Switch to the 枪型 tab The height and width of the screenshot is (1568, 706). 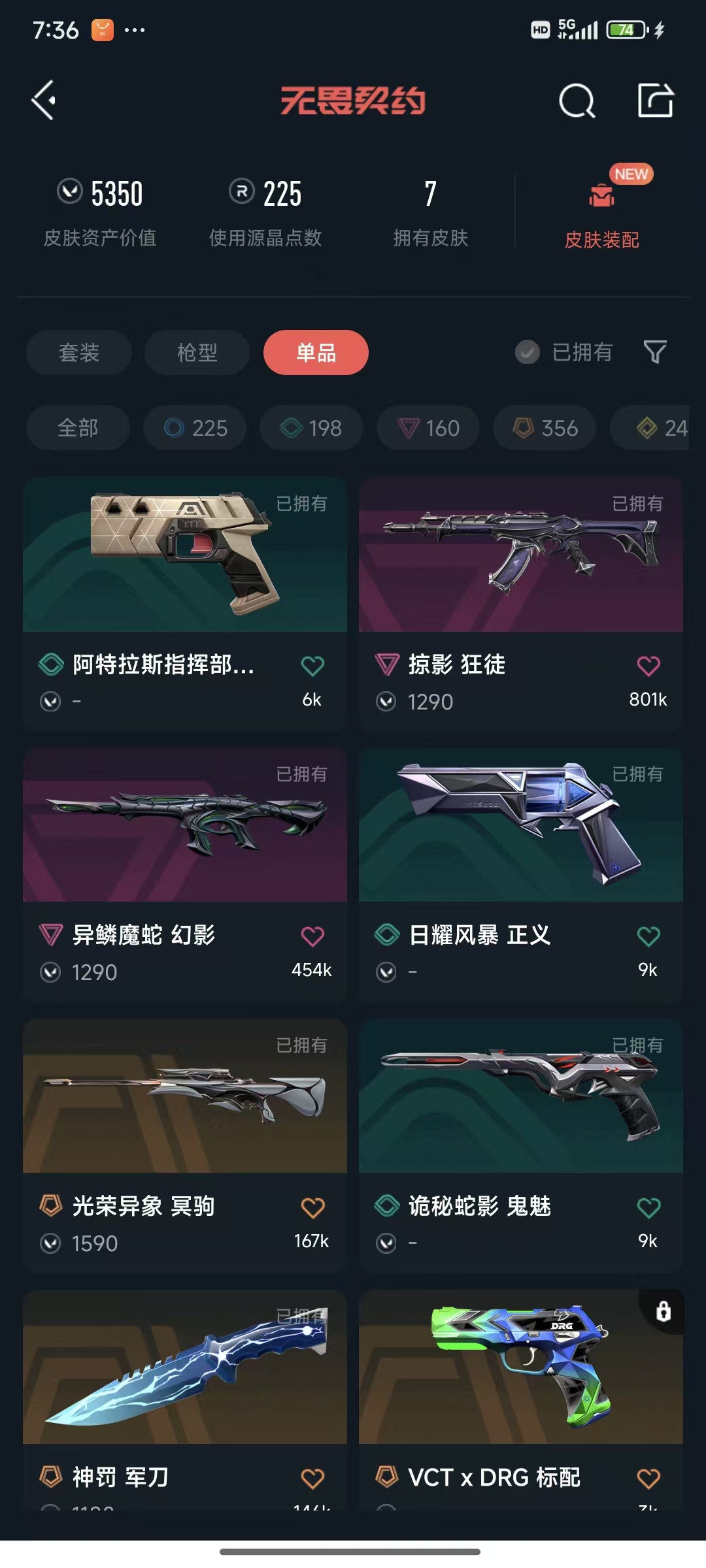[197, 353]
